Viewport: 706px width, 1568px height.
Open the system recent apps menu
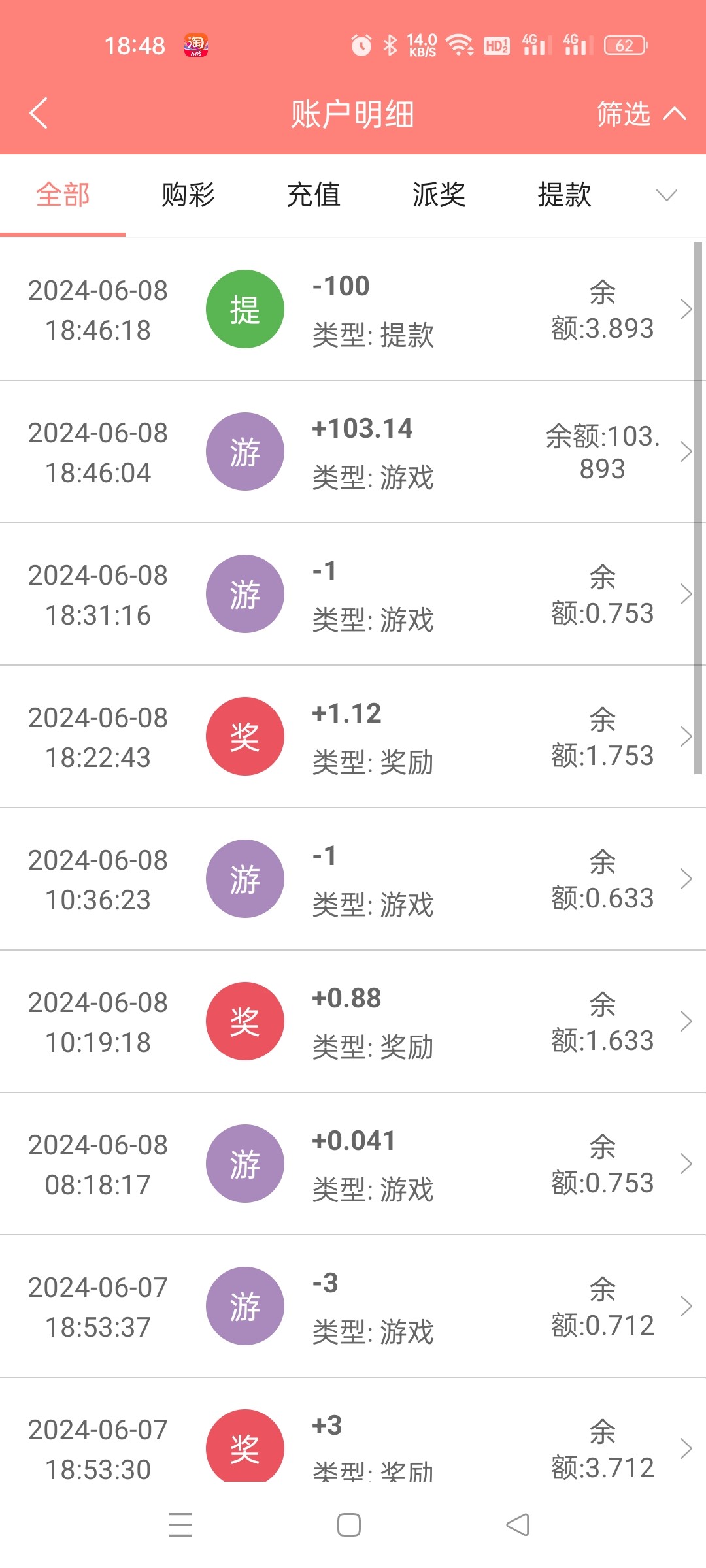click(x=180, y=1525)
